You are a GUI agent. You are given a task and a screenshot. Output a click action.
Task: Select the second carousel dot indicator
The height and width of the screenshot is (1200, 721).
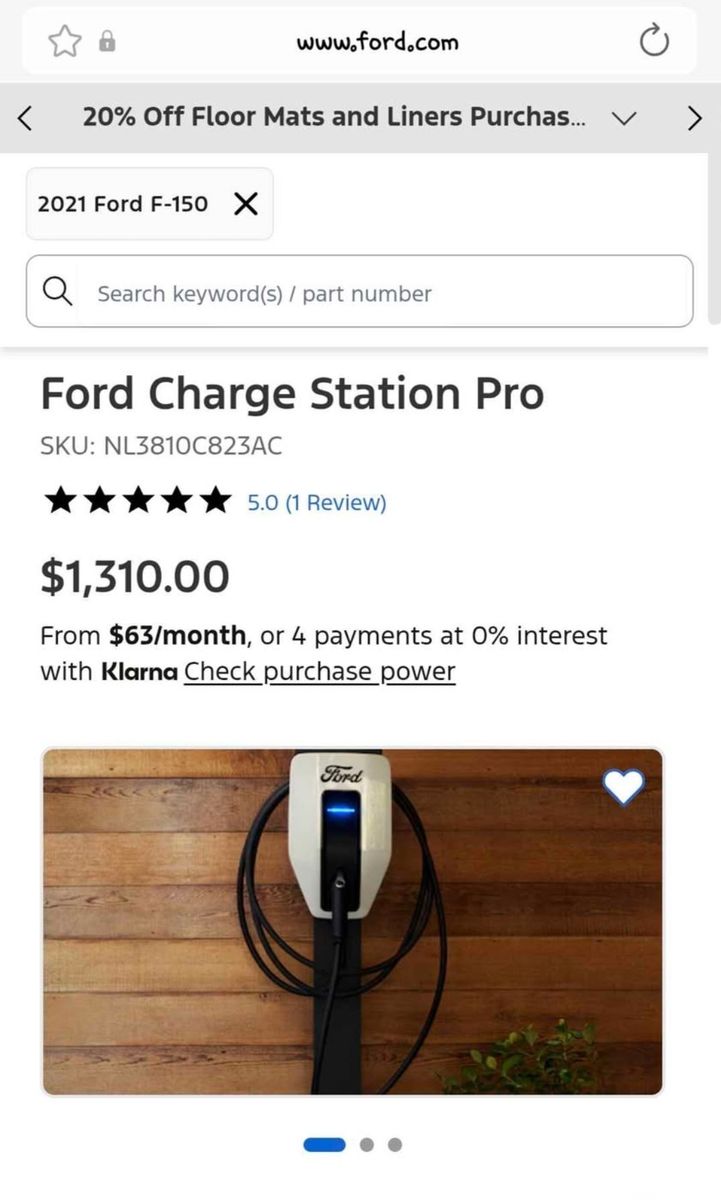pyautogui.click(x=366, y=1144)
